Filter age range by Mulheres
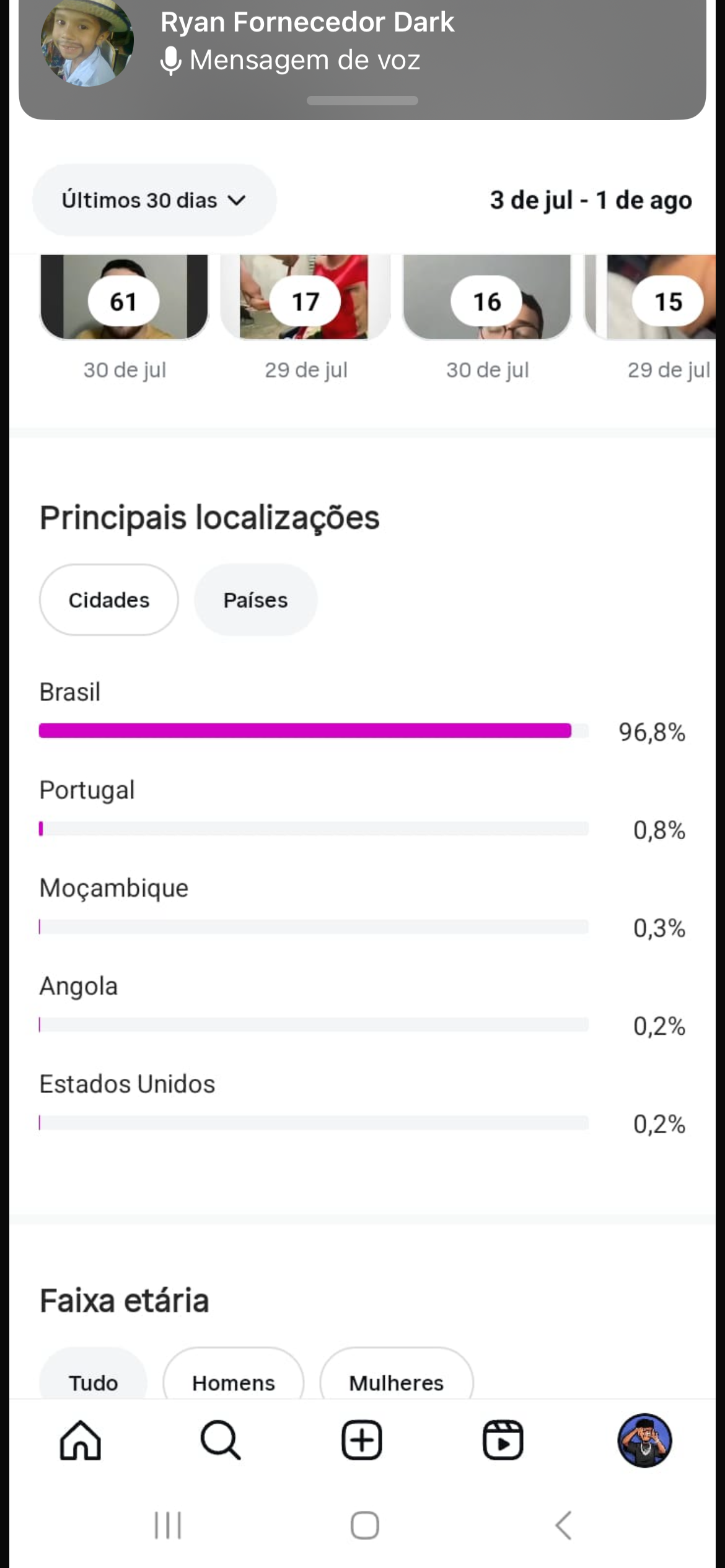Image resolution: width=725 pixels, height=1568 pixels. click(x=397, y=1374)
